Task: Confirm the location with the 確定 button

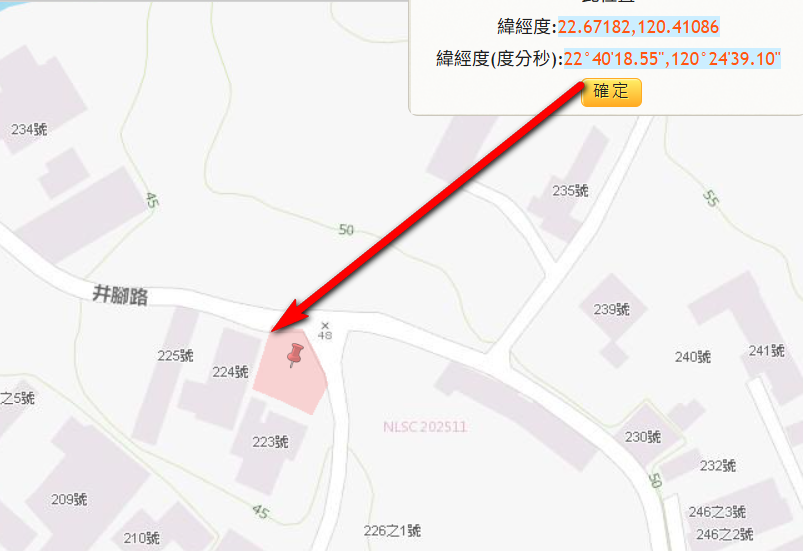Action: [x=611, y=91]
